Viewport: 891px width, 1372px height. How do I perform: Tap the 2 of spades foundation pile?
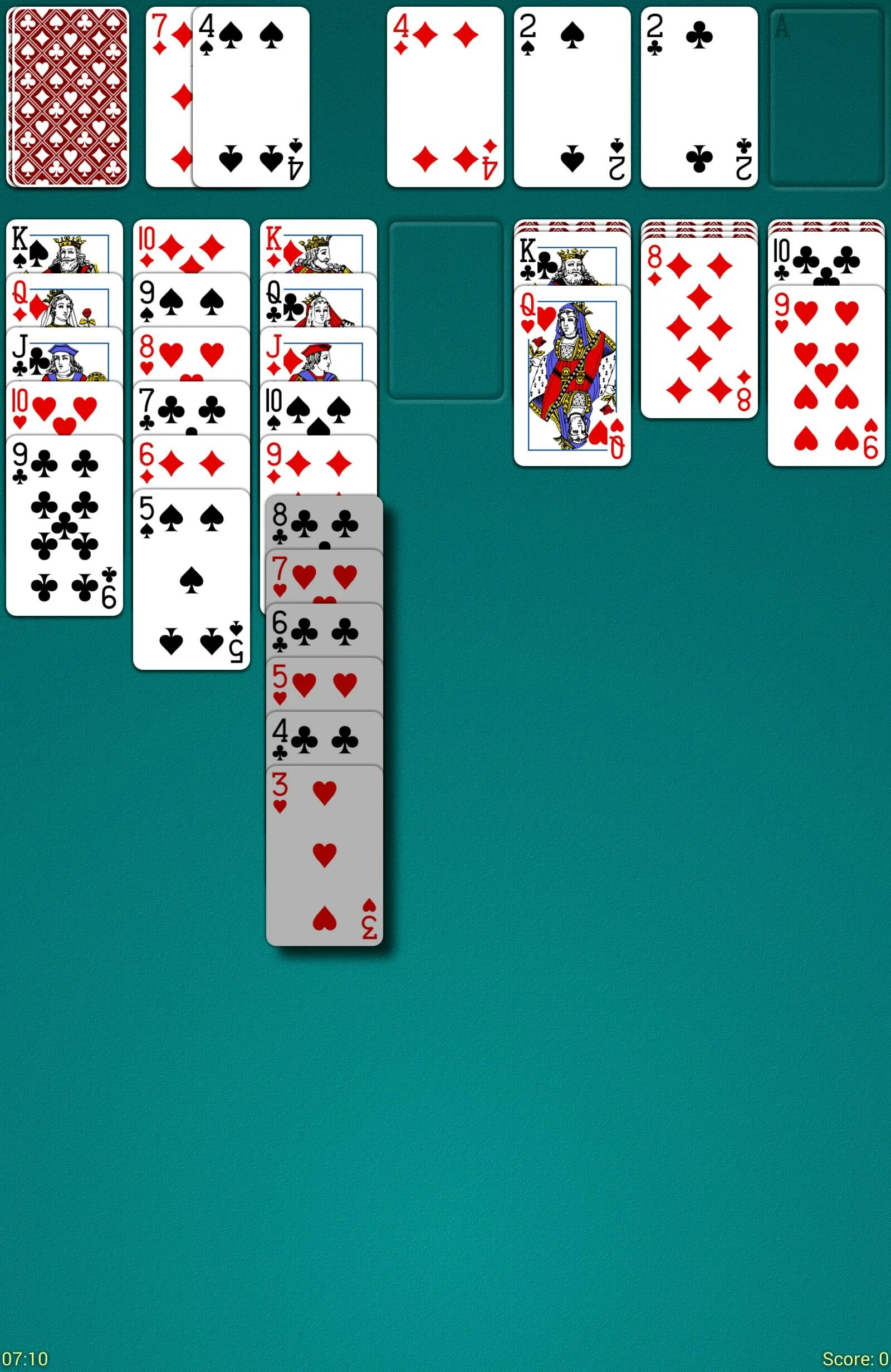pos(571,97)
